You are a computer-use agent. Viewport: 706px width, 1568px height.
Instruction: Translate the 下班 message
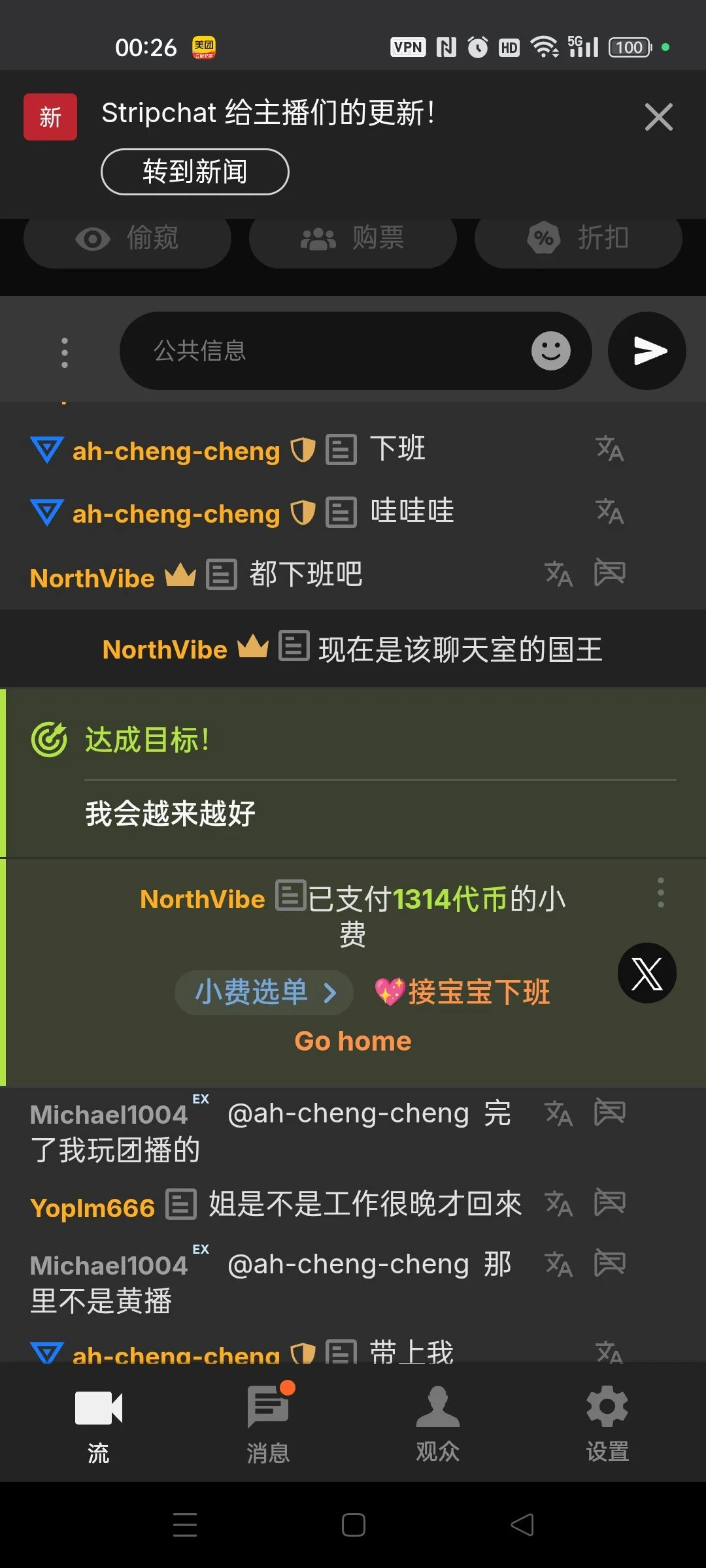click(x=609, y=449)
